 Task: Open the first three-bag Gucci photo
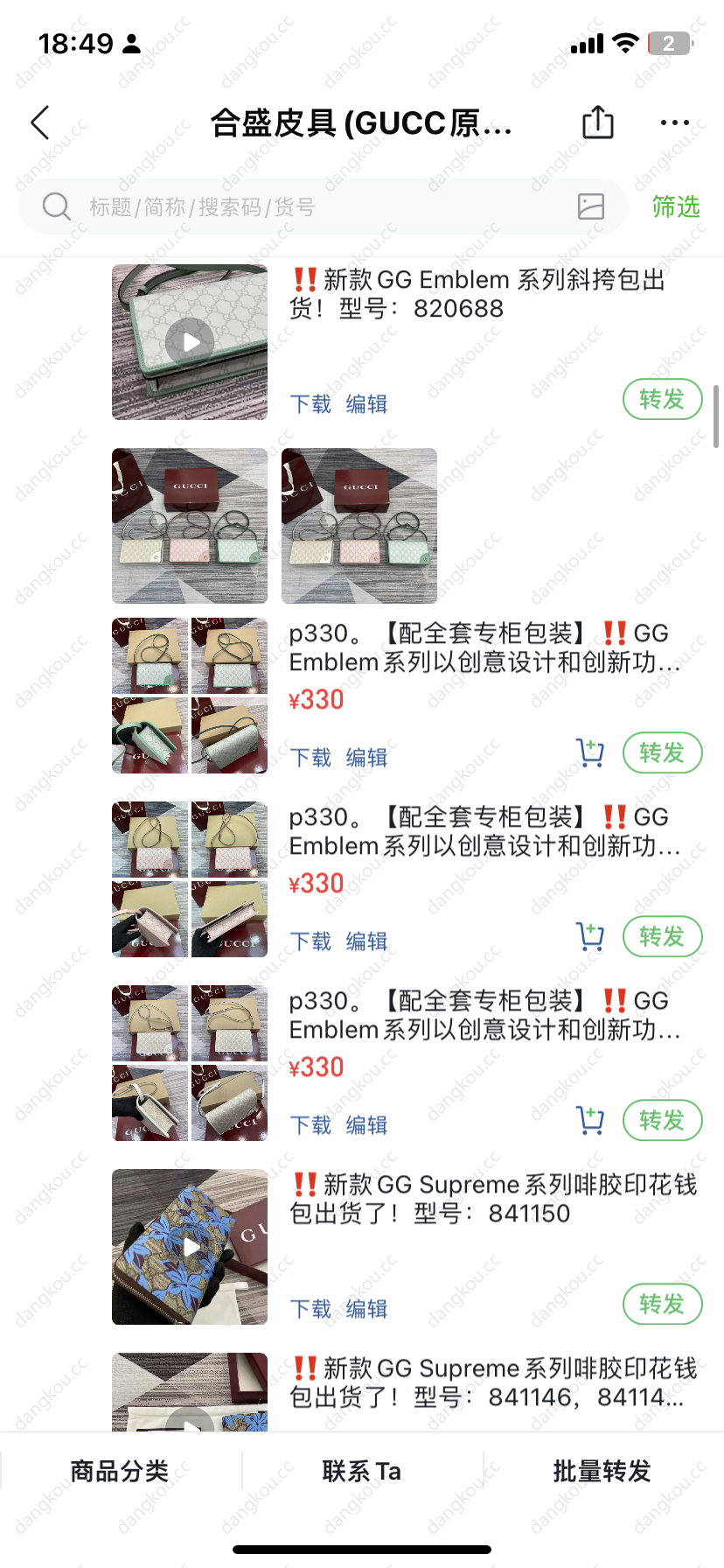click(190, 526)
